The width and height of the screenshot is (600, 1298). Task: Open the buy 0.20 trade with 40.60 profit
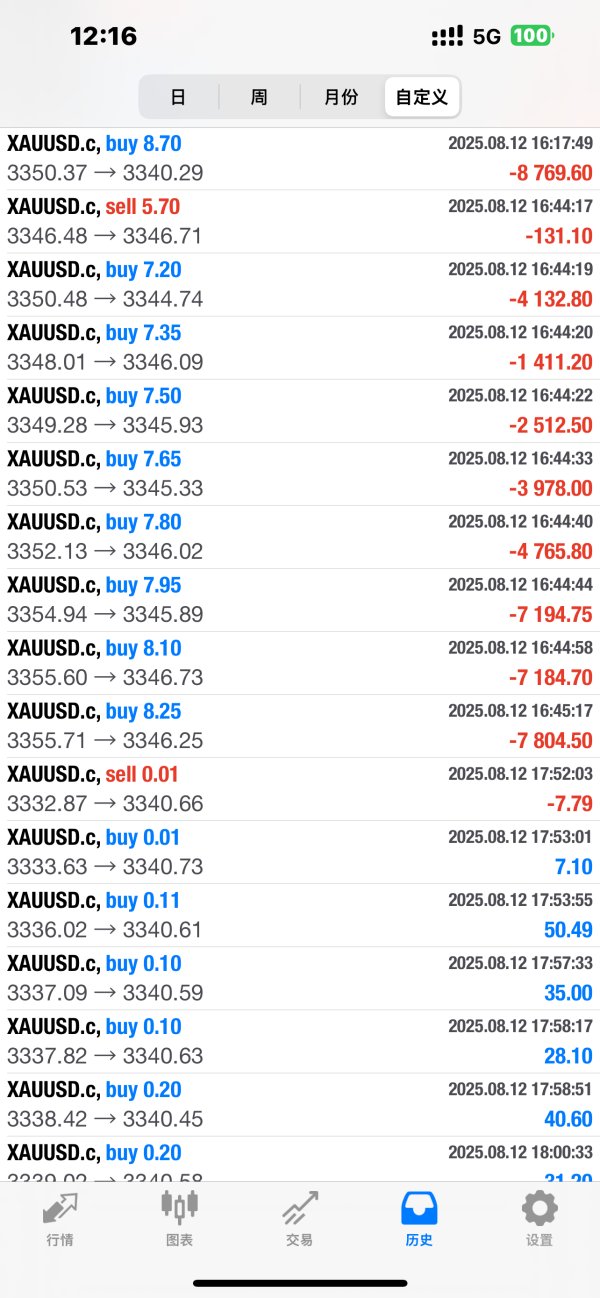[300, 1103]
